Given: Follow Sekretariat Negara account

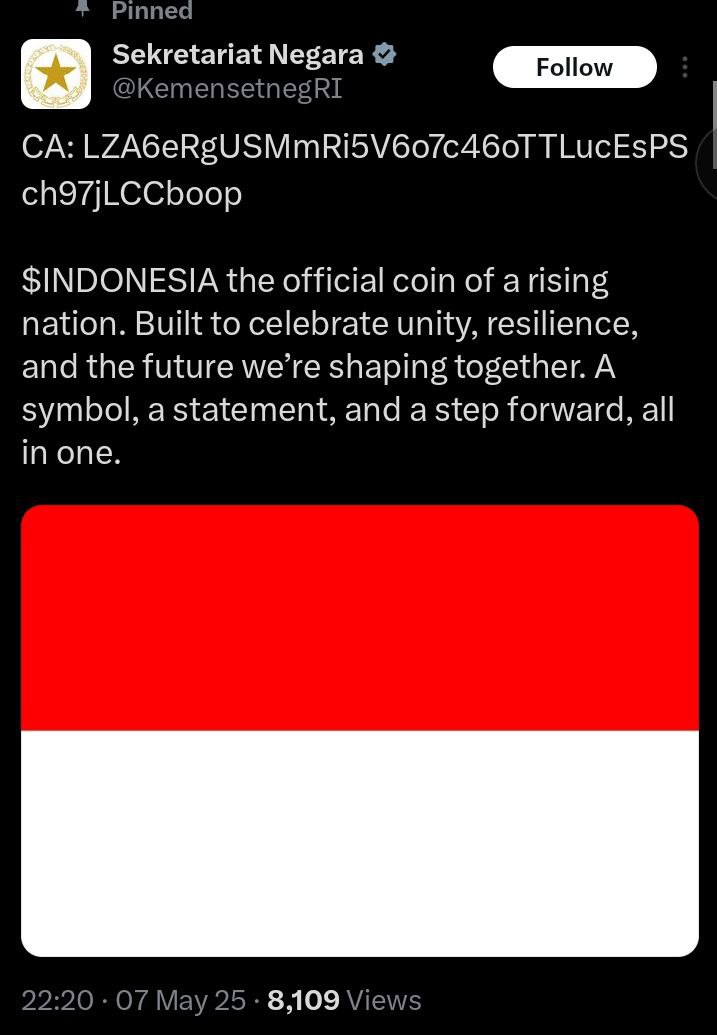Looking at the screenshot, I should 574,68.
